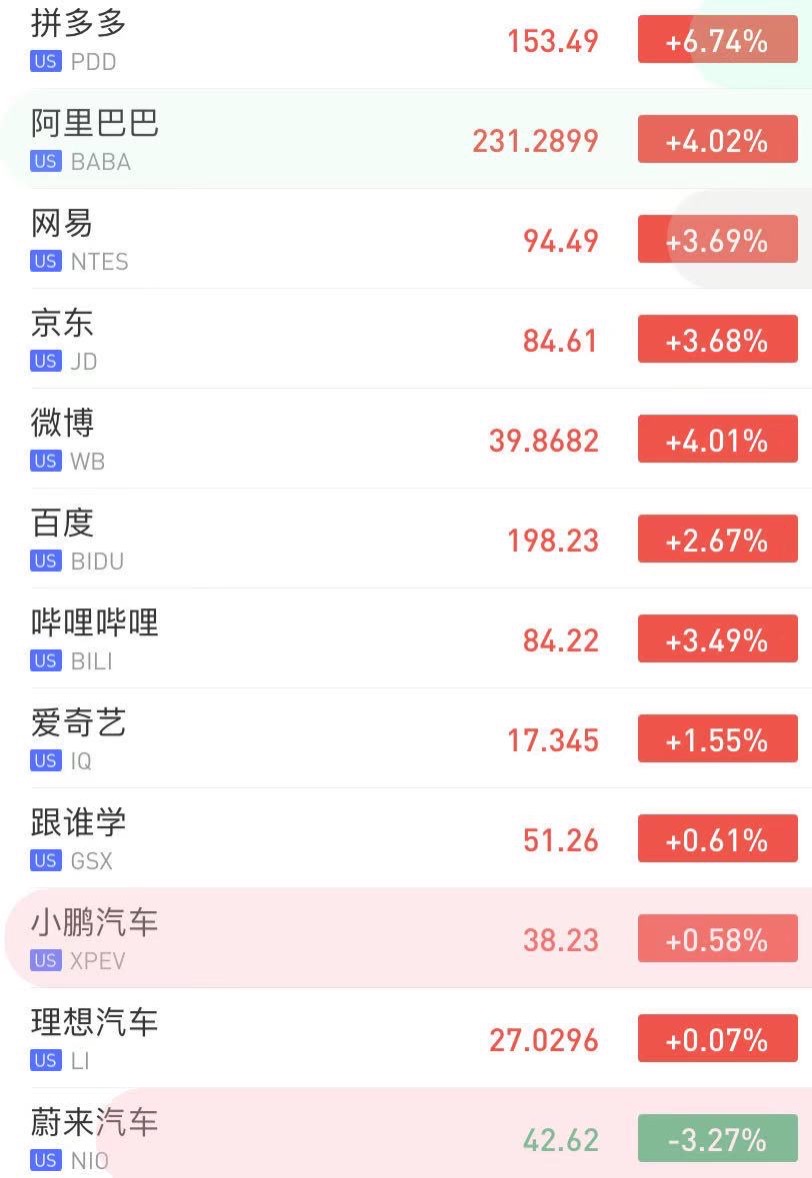Screen dimensions: 812x1178
Task: Select 蔚来汽车 NIO stock row
Action: pos(300,1138)
